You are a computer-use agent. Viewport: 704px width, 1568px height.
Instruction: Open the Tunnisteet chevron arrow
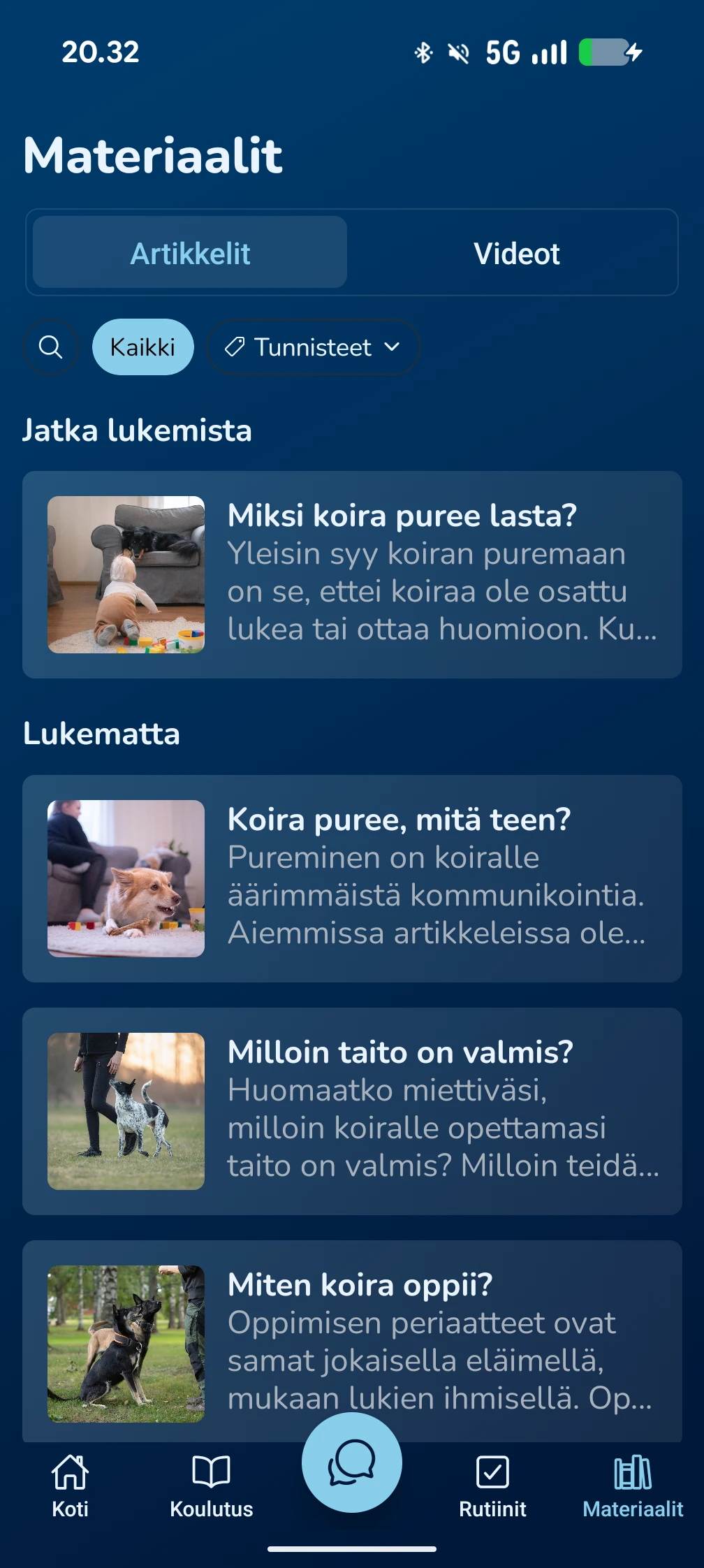392,347
